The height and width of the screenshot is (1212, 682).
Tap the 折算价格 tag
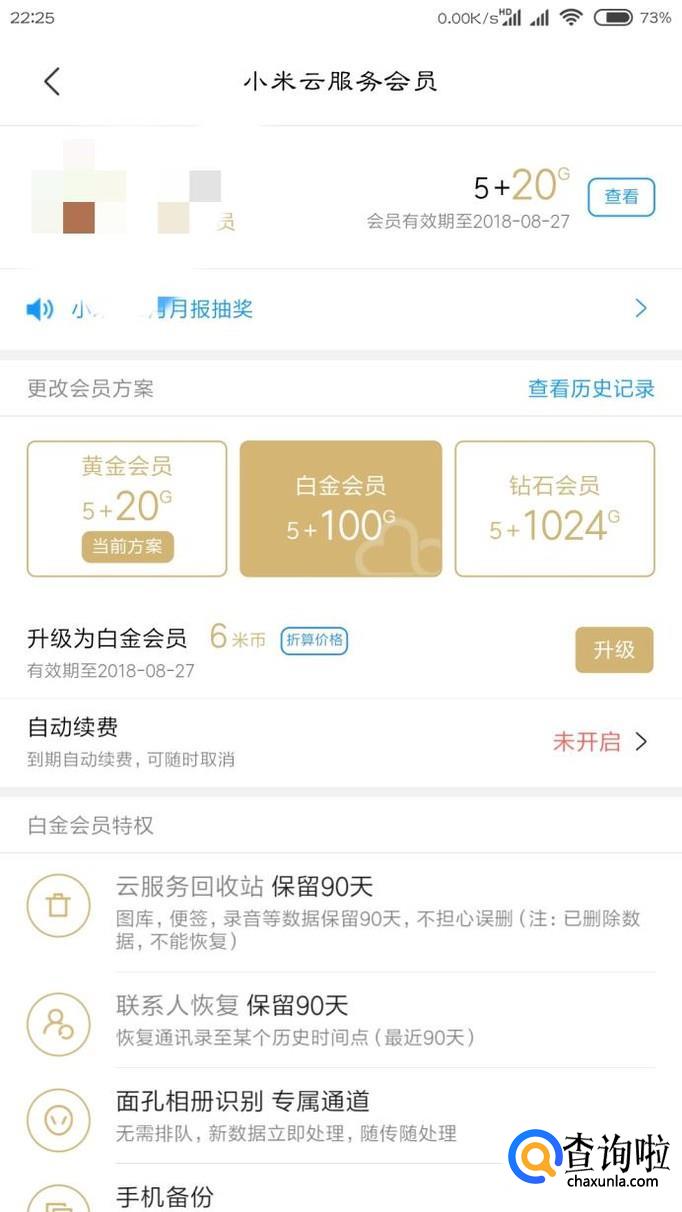(314, 640)
